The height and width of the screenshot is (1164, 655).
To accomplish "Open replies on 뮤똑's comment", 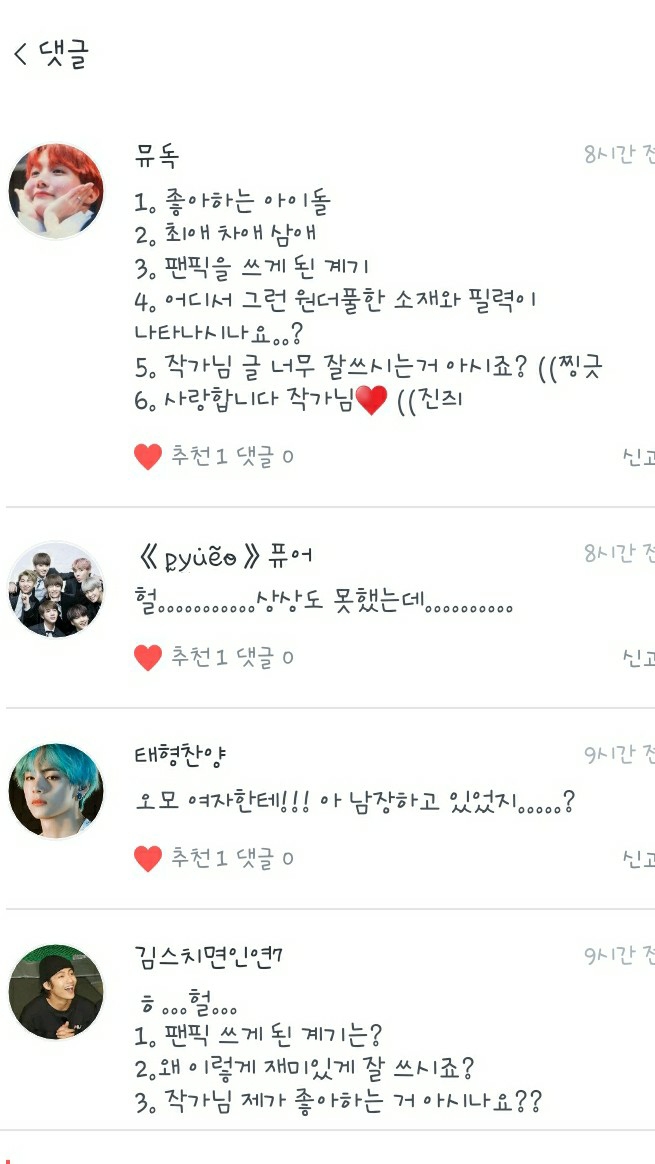I will [x=264, y=457].
